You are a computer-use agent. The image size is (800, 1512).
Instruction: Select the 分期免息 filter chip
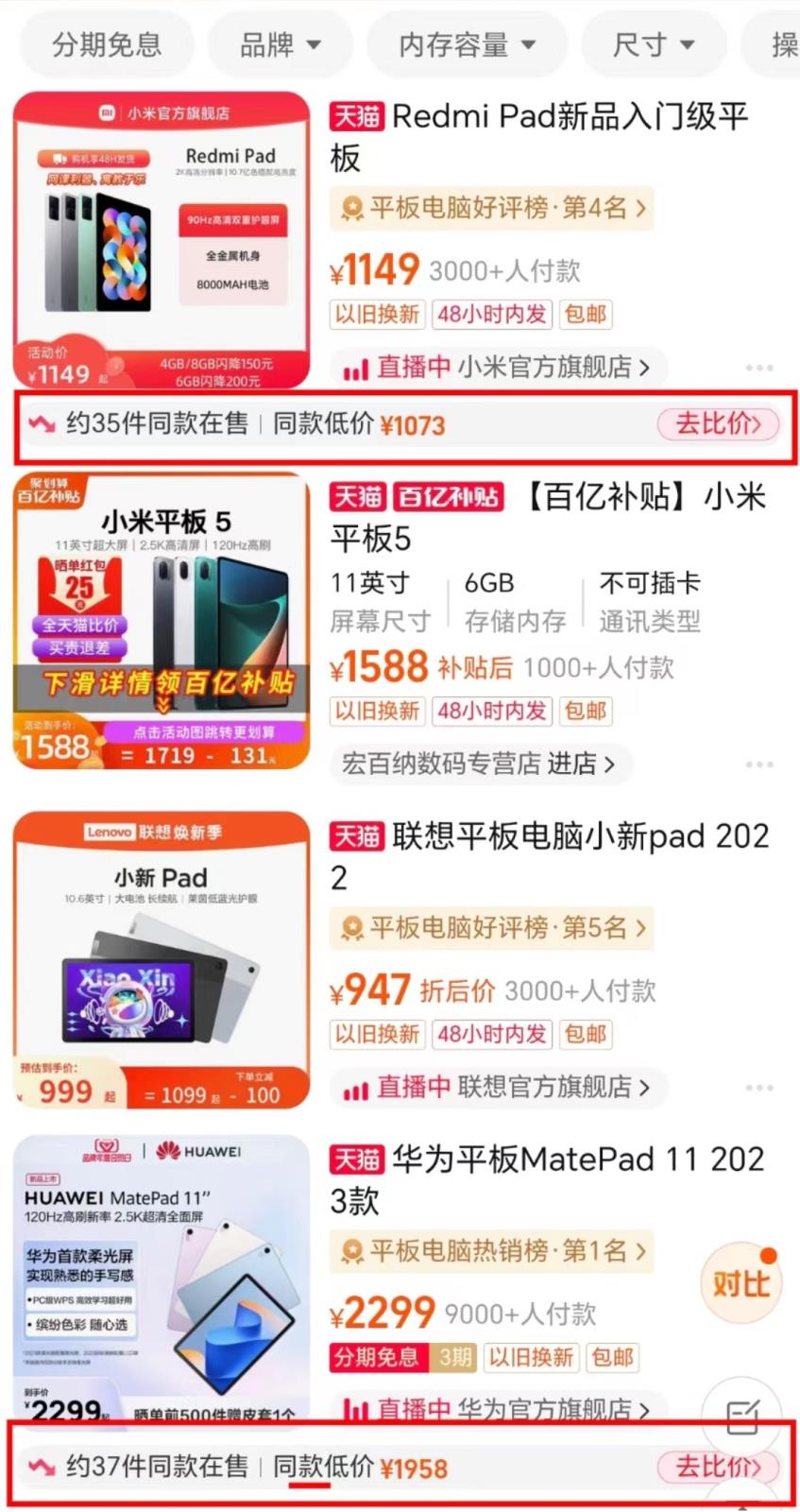107,44
